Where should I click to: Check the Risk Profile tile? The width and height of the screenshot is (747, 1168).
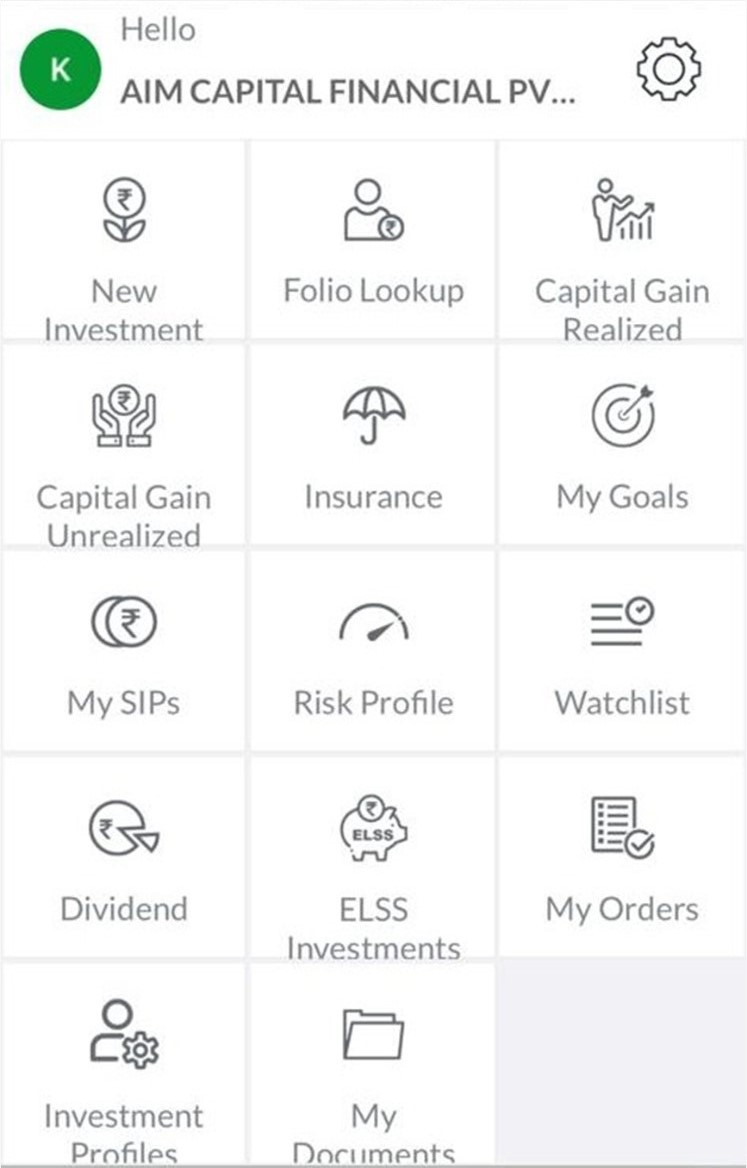click(x=373, y=652)
